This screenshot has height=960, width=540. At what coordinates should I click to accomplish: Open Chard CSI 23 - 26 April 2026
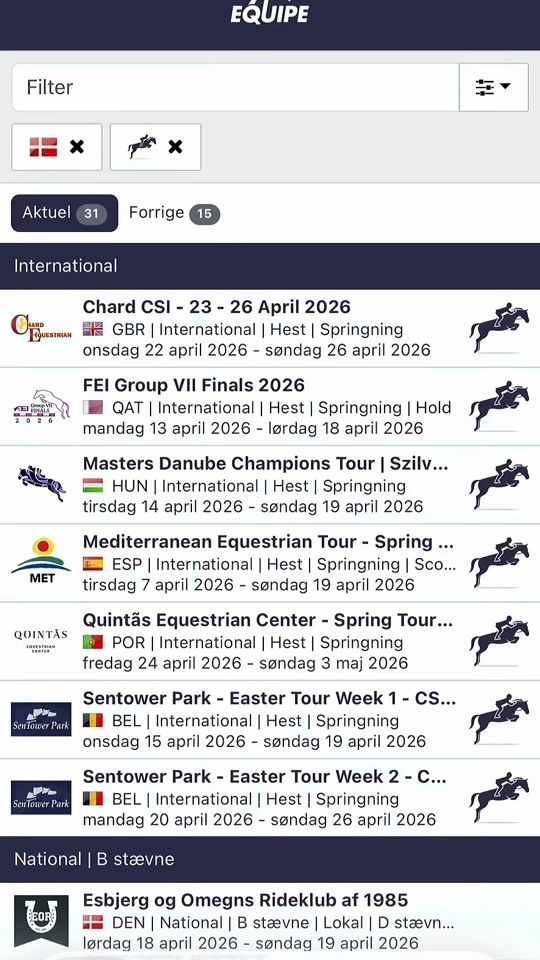pyautogui.click(x=270, y=328)
